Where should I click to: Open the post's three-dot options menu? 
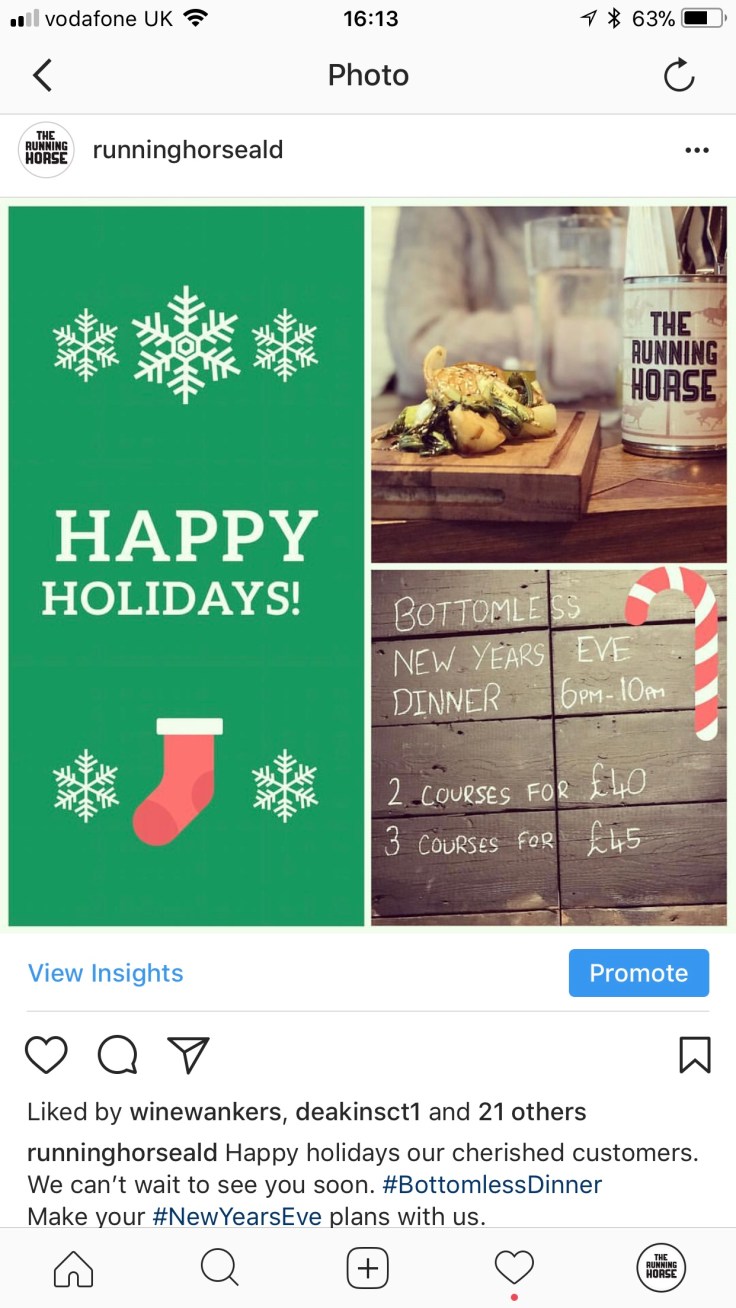[x=696, y=151]
